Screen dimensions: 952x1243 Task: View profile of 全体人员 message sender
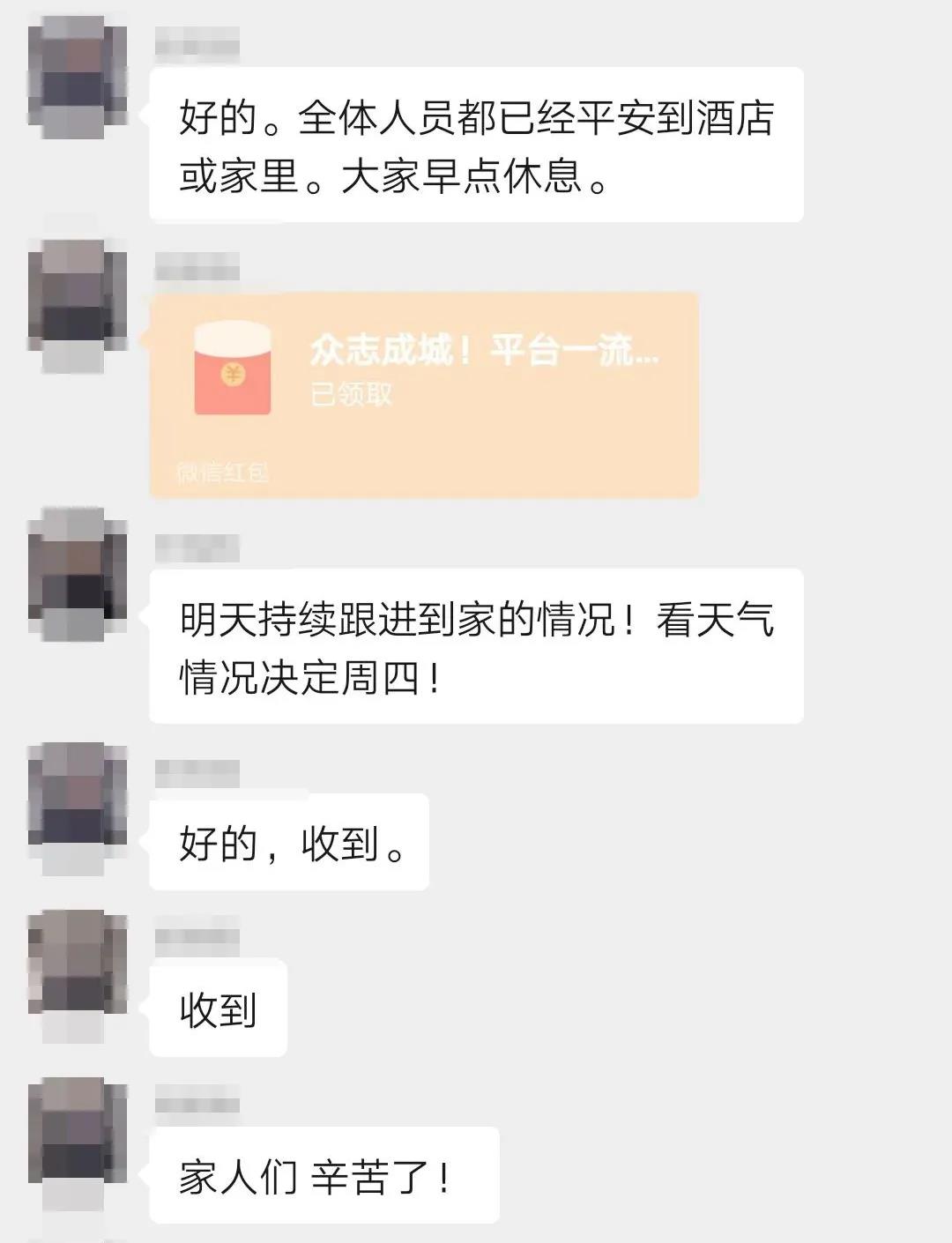pyautogui.click(x=78, y=78)
